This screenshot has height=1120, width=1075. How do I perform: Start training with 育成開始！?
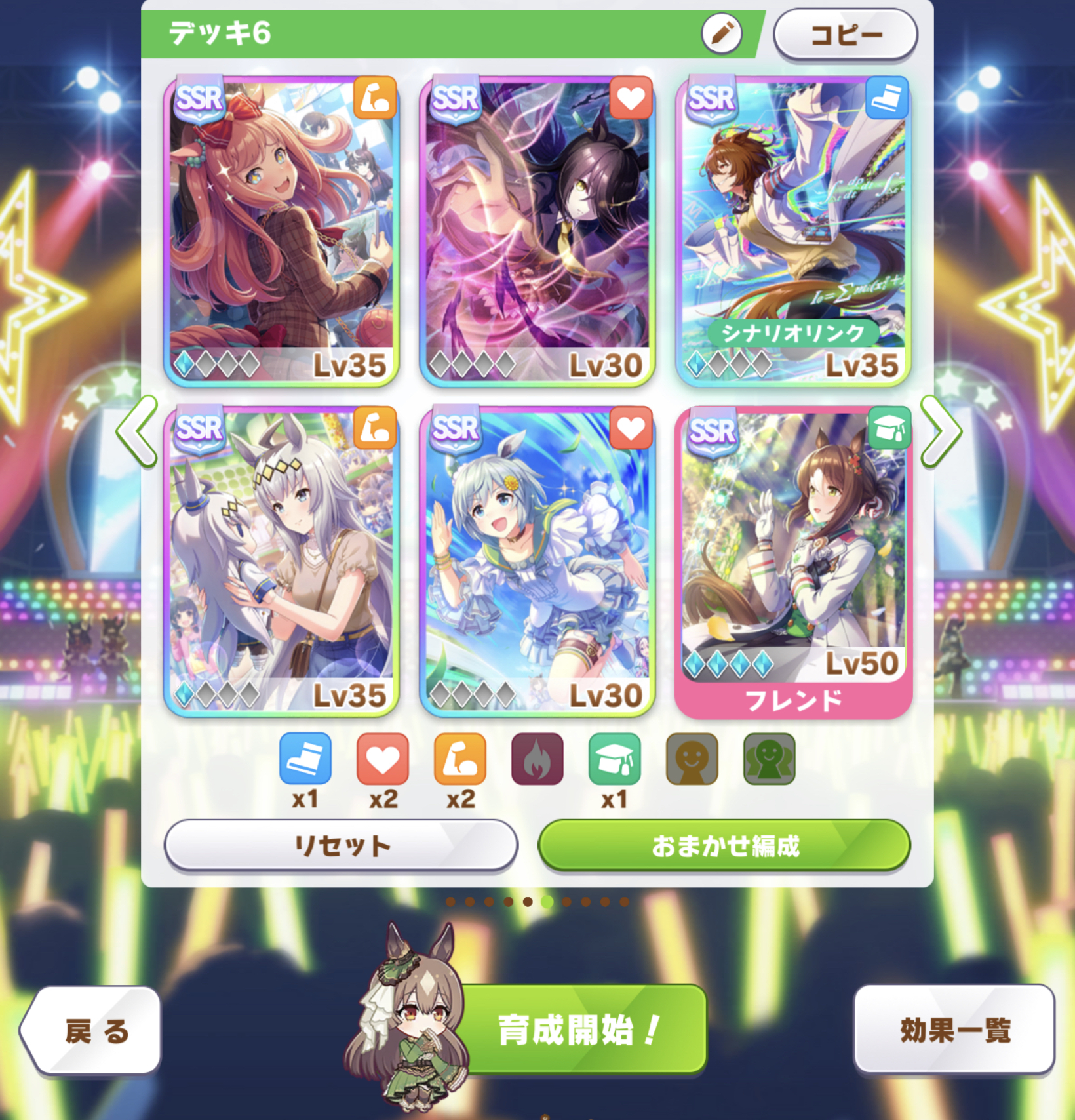coord(580,1029)
